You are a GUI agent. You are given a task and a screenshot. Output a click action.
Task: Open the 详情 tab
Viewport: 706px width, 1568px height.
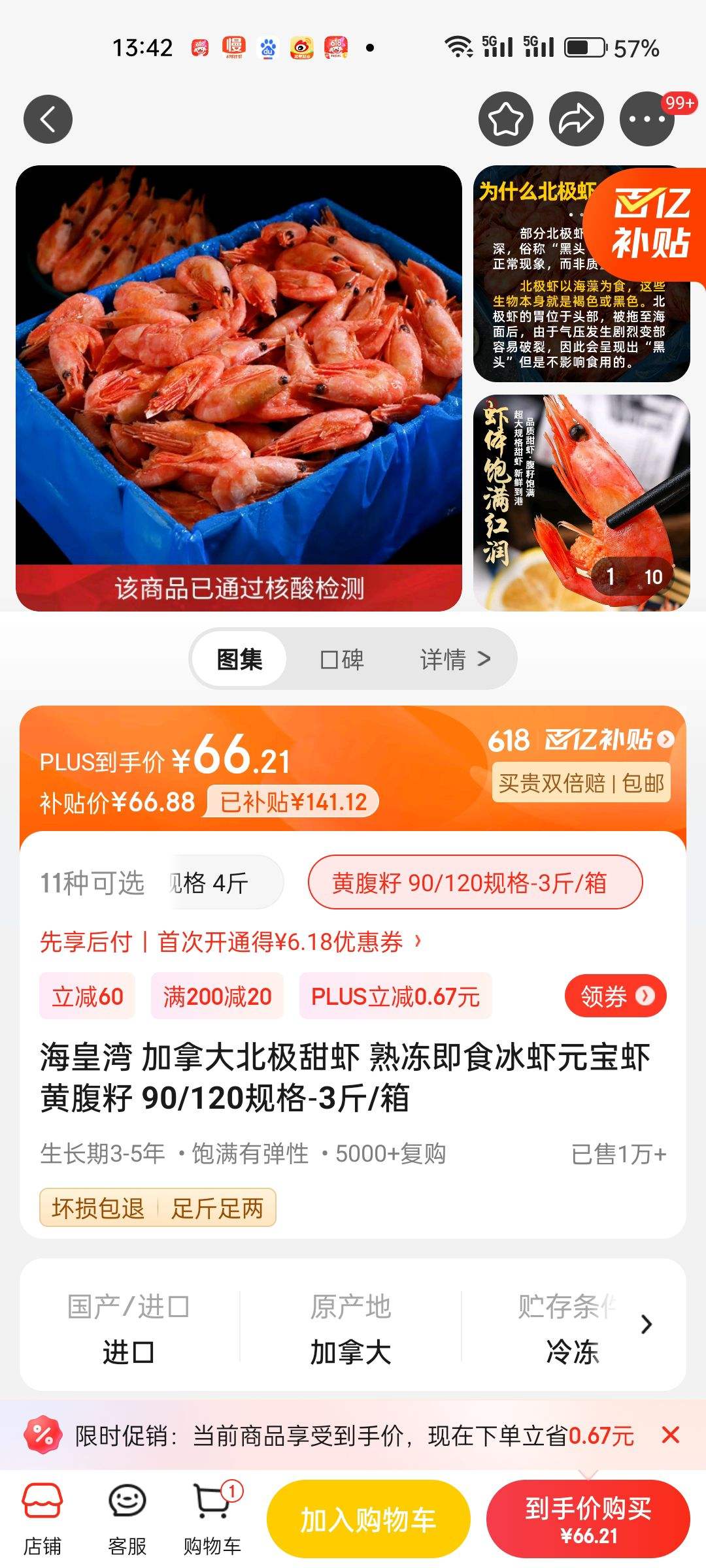[x=454, y=659]
